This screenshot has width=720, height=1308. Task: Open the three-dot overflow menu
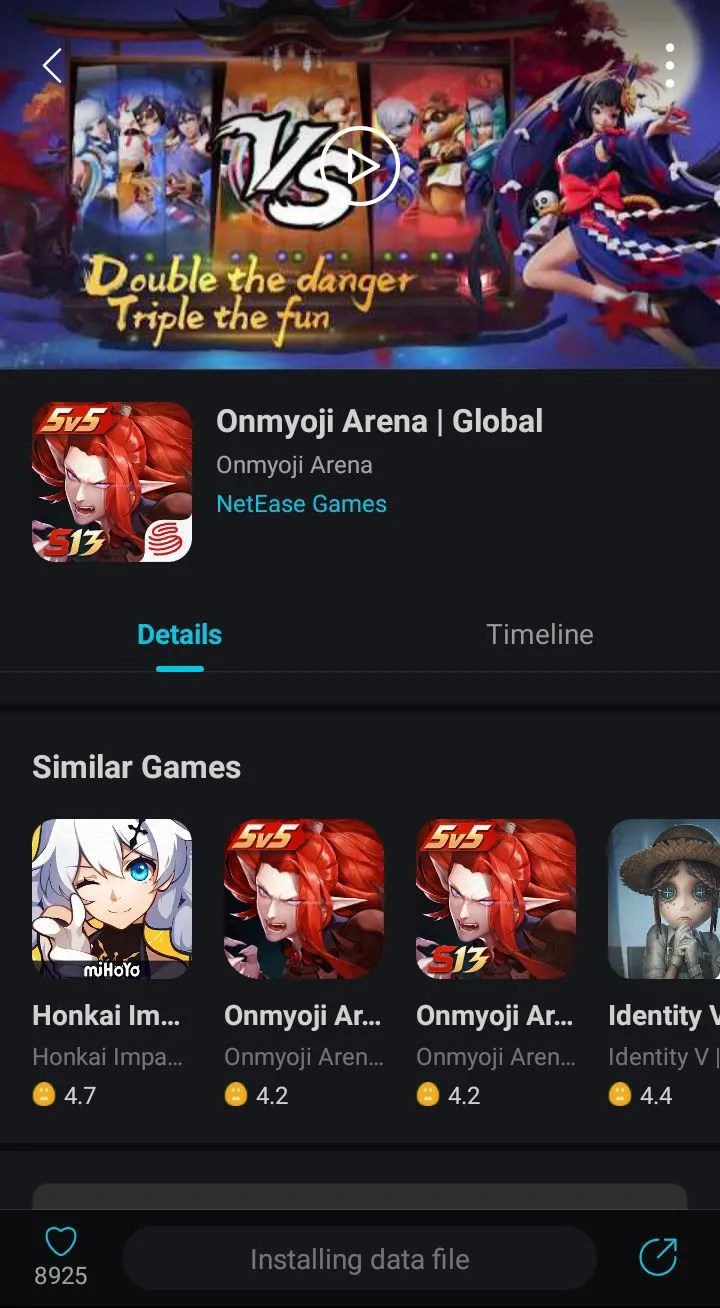(x=669, y=66)
